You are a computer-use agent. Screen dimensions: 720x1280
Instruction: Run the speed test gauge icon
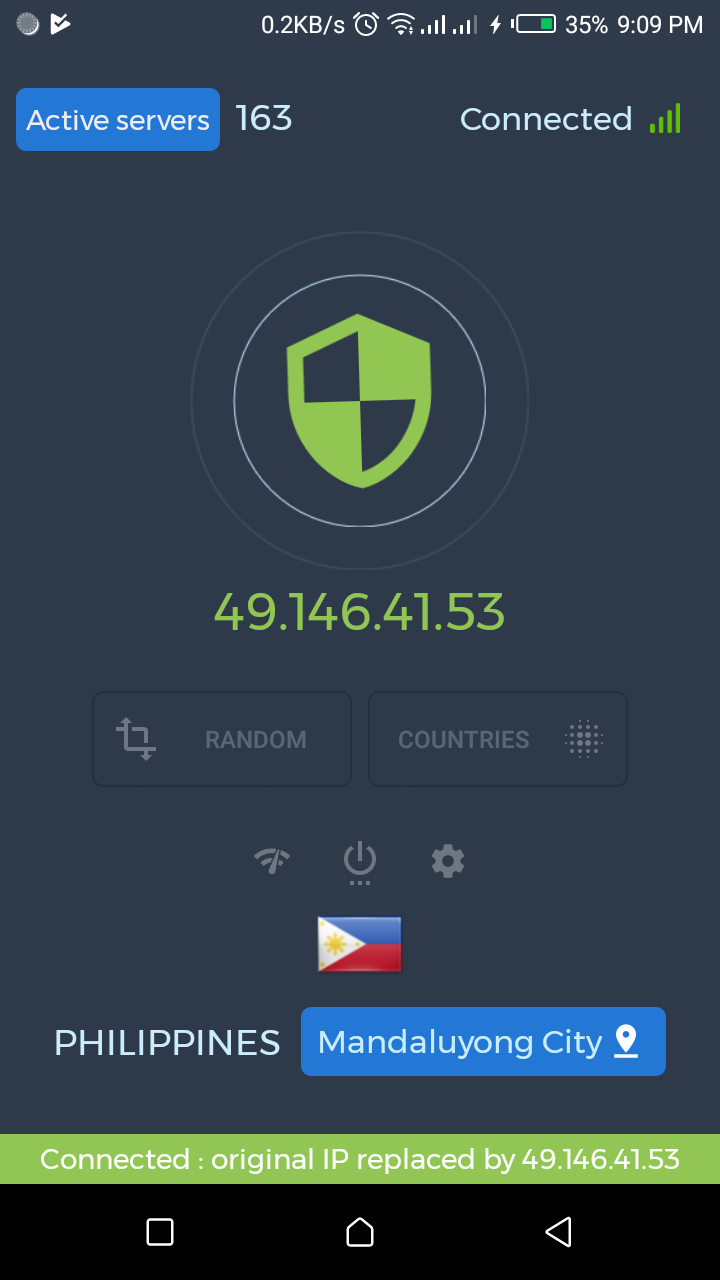(272, 861)
